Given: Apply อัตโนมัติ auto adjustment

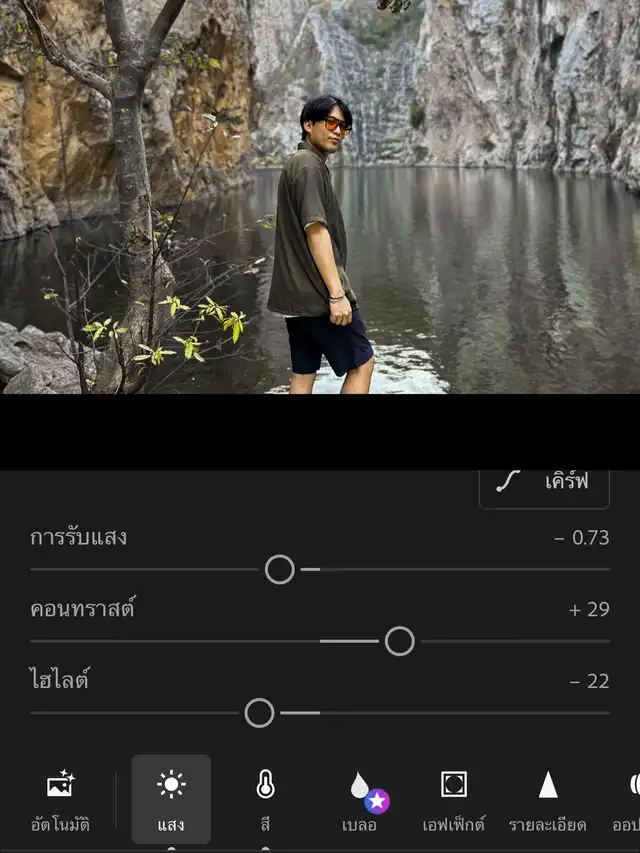Looking at the screenshot, I should point(61,799).
